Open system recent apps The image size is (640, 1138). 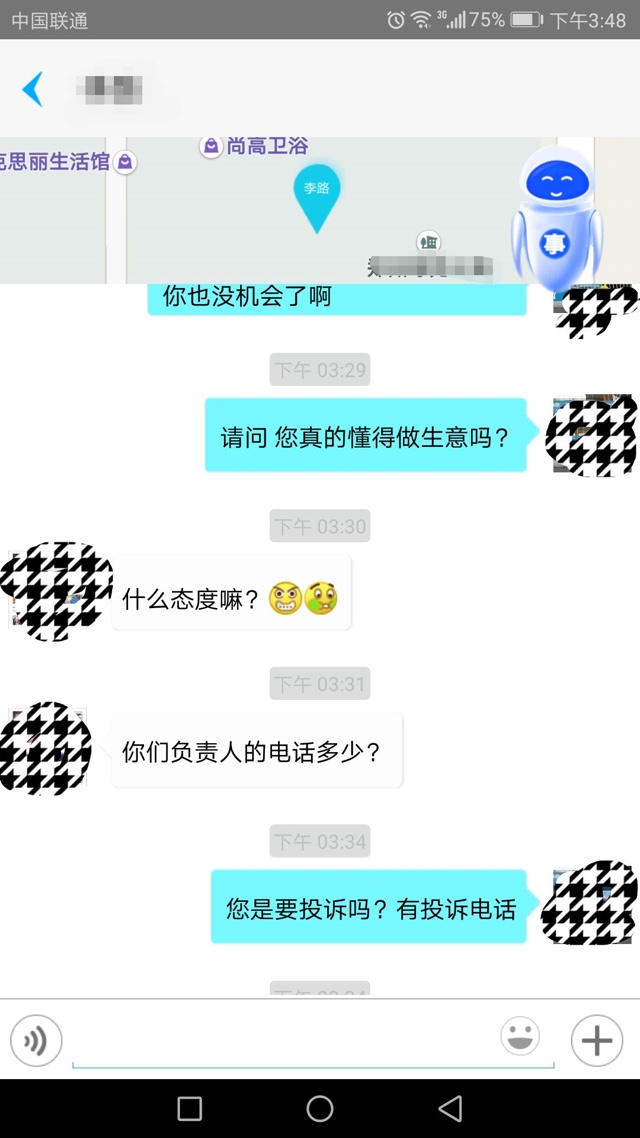189,1108
